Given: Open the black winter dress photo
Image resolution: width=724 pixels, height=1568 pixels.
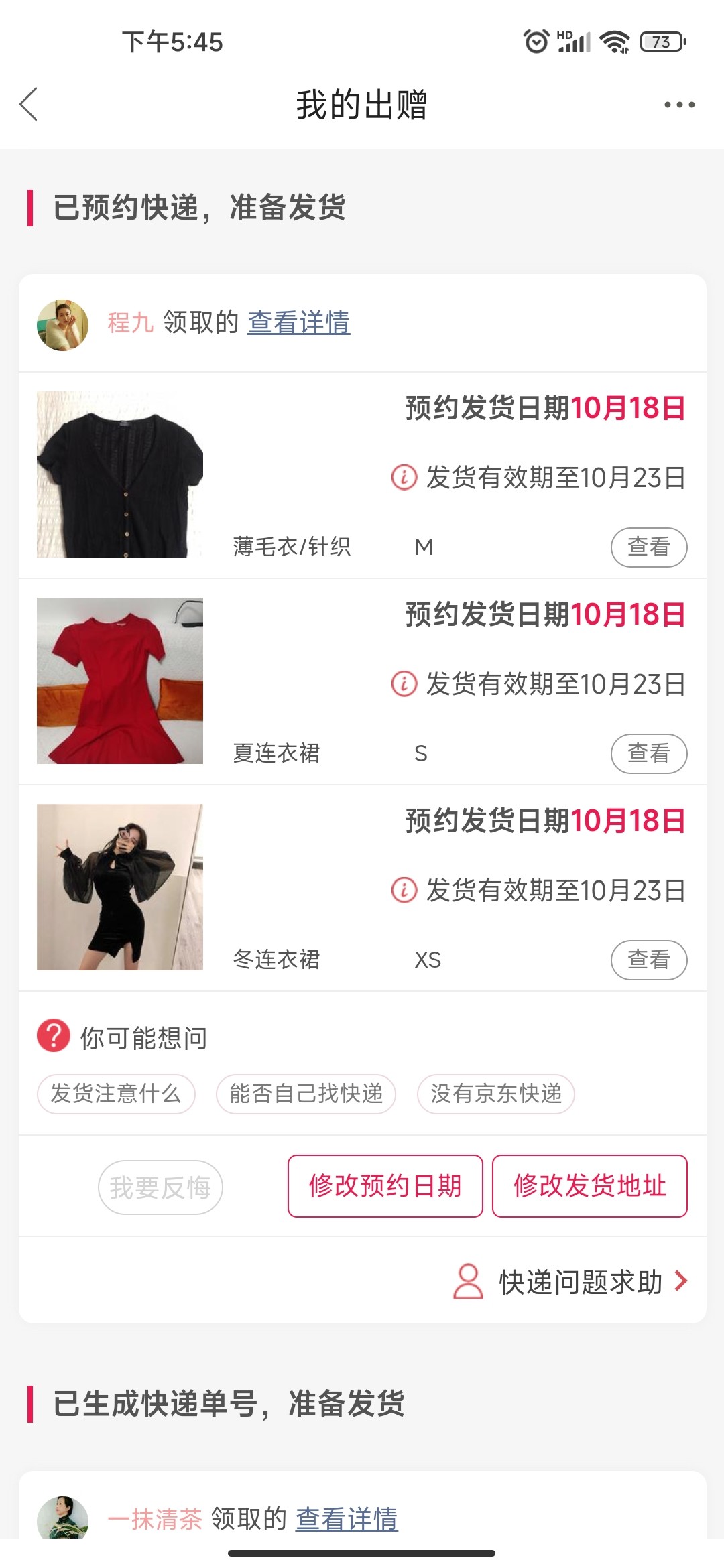Looking at the screenshot, I should [x=120, y=887].
